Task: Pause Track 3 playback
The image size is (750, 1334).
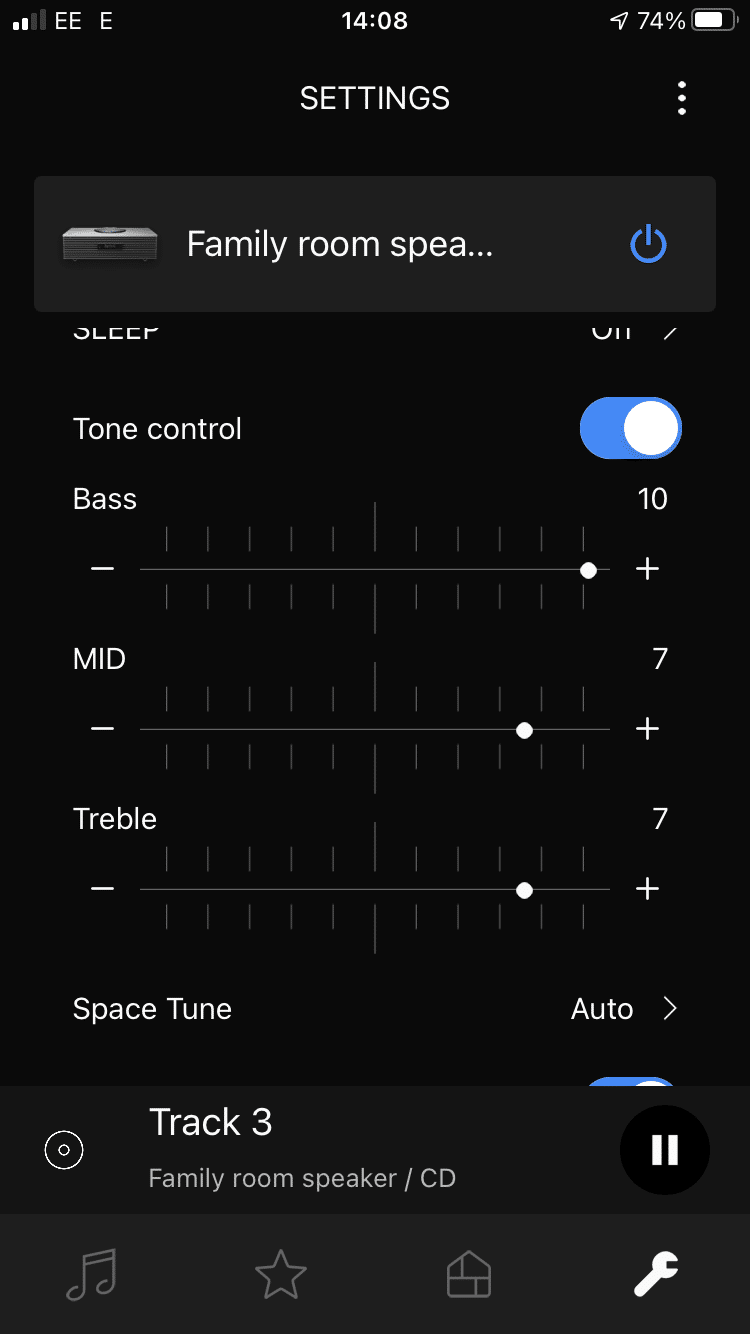Action: pos(665,1150)
